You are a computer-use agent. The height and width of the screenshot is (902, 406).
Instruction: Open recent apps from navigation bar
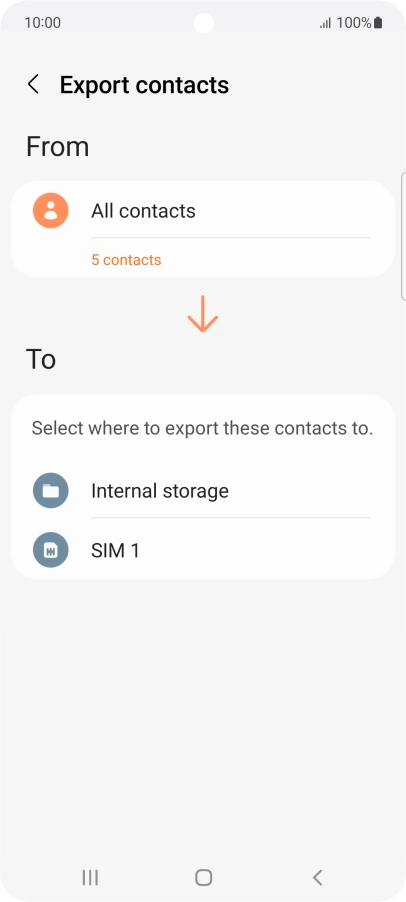tap(90, 877)
